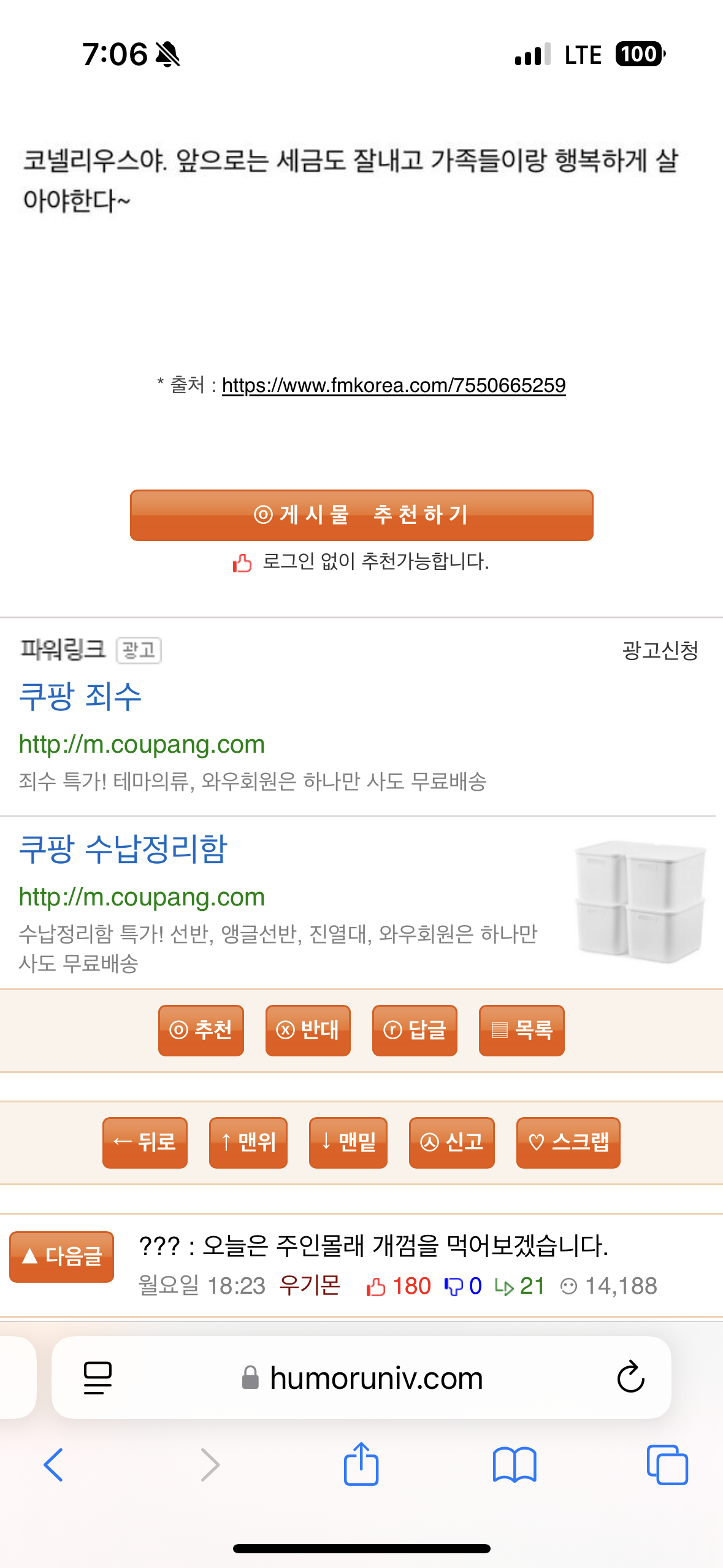Reload the page

click(x=630, y=1378)
